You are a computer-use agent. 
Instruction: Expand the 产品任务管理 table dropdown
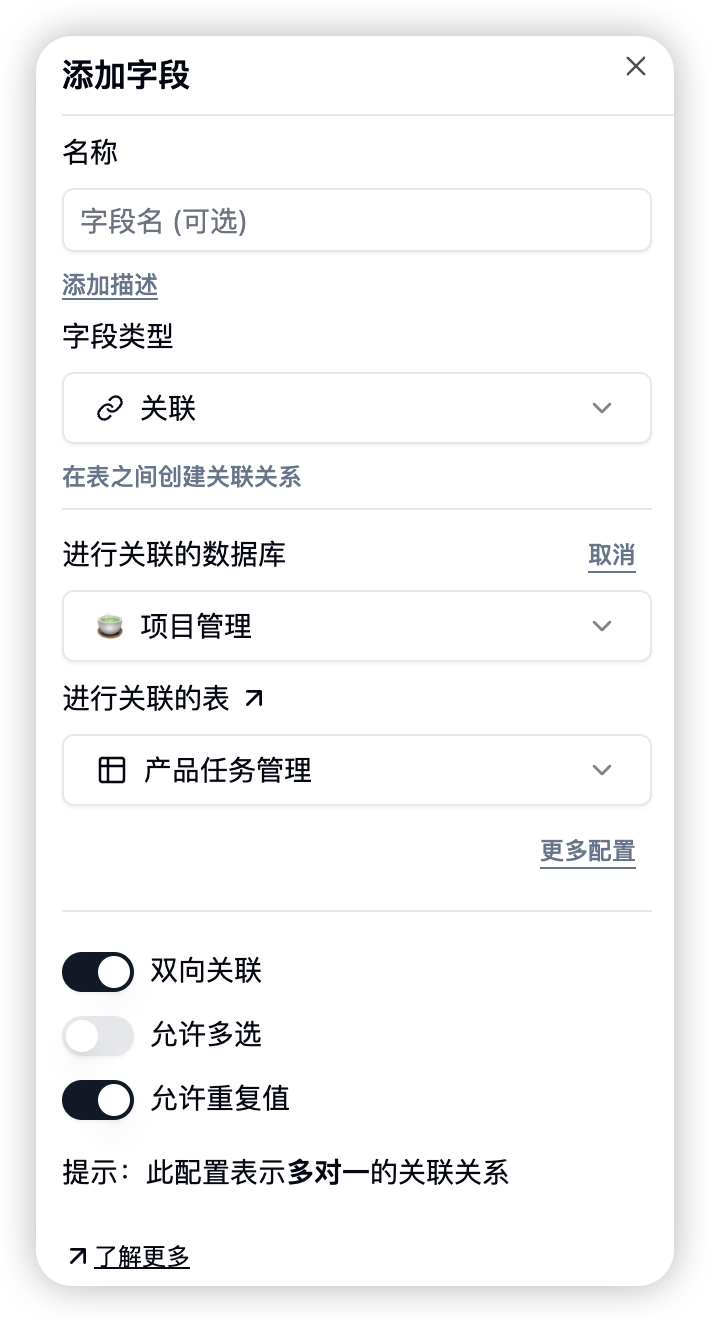tap(356, 770)
